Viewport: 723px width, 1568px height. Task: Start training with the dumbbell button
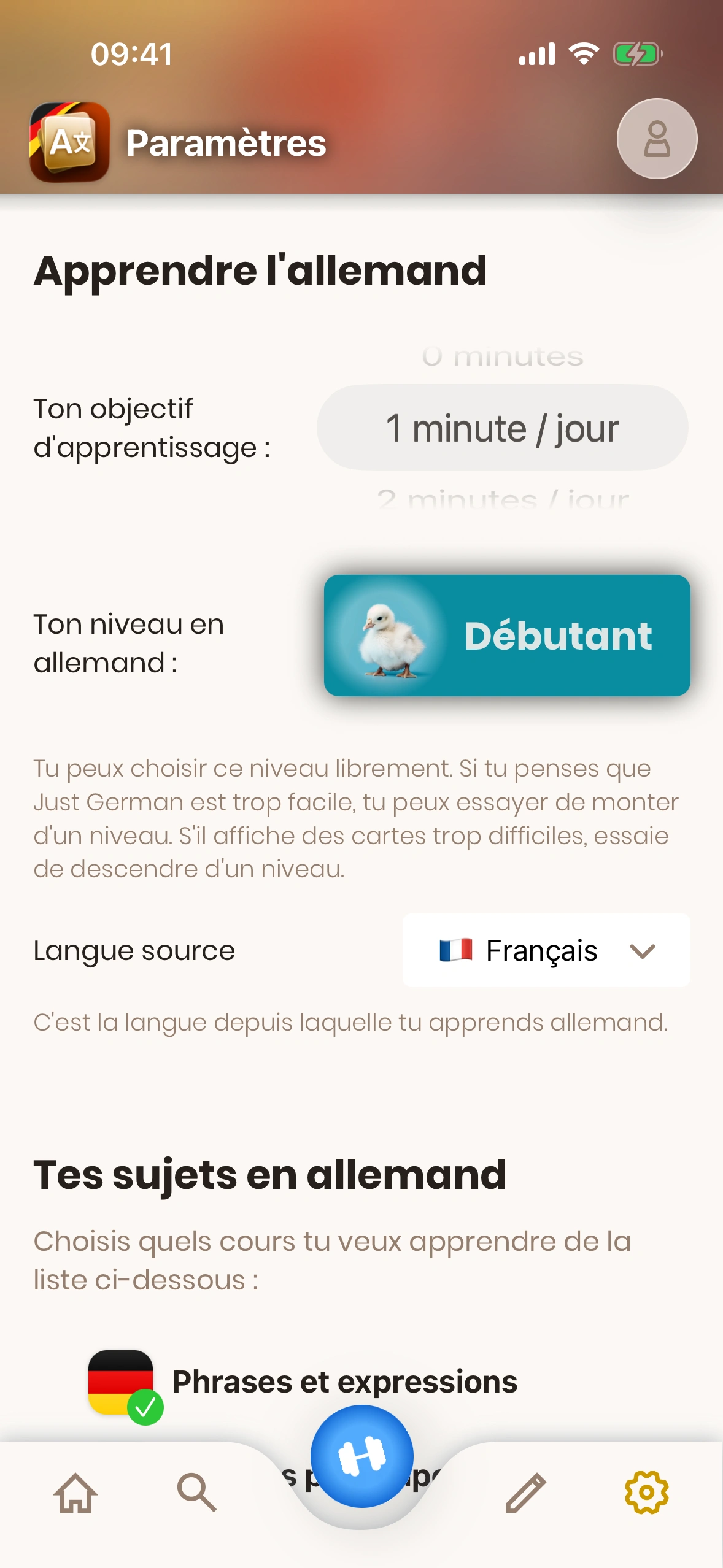[x=361, y=1456]
